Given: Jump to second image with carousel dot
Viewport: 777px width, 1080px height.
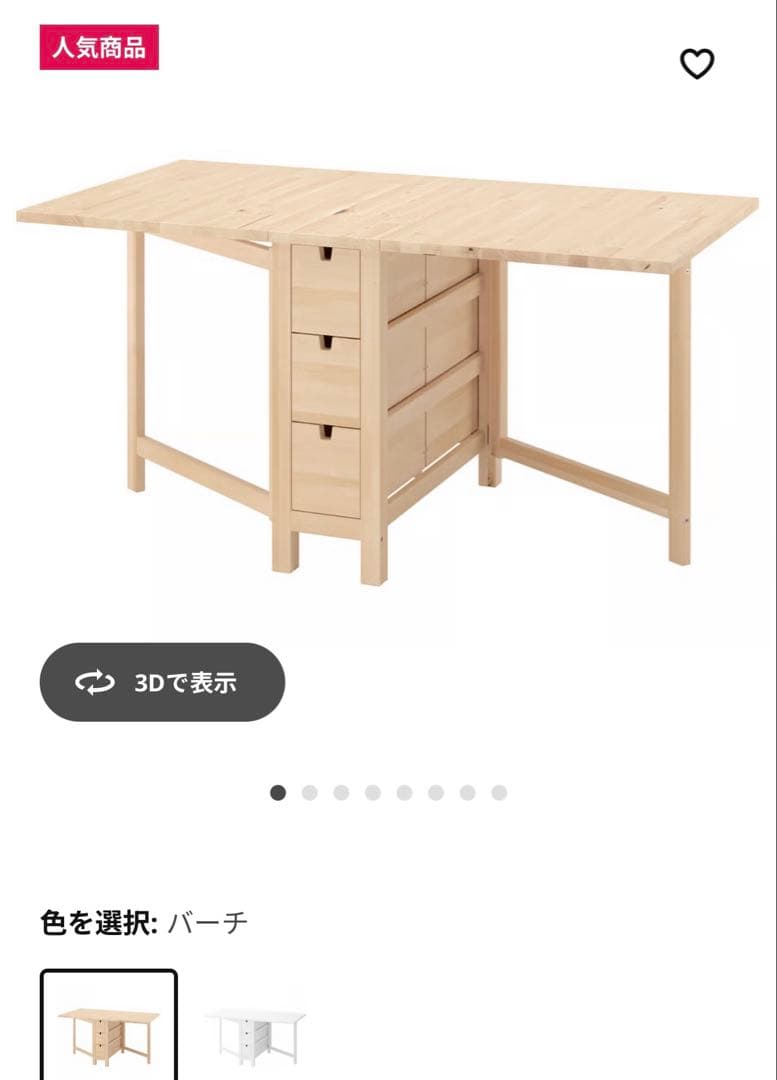Looking at the screenshot, I should click(307, 792).
